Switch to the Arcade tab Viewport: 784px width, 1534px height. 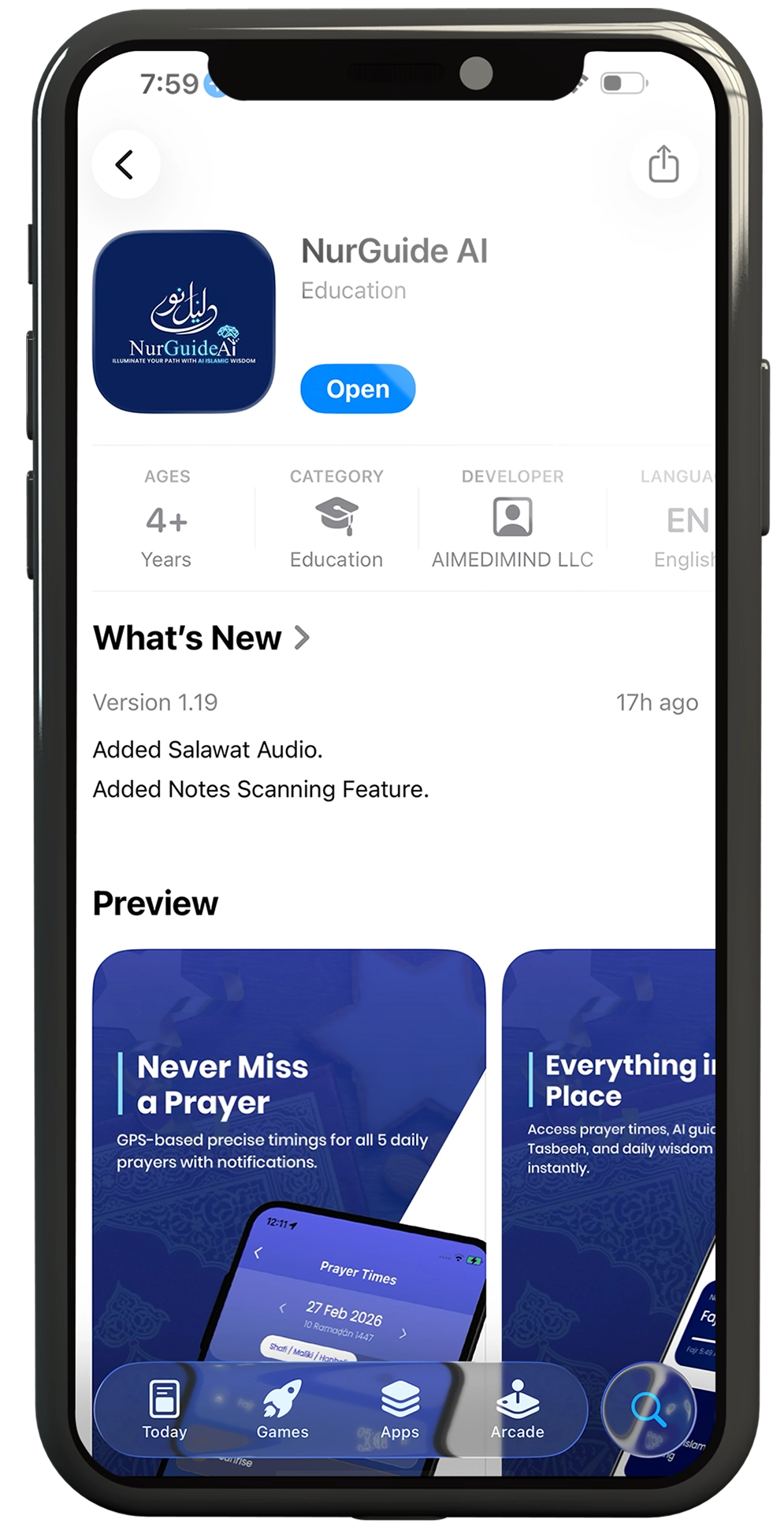pos(517,1410)
